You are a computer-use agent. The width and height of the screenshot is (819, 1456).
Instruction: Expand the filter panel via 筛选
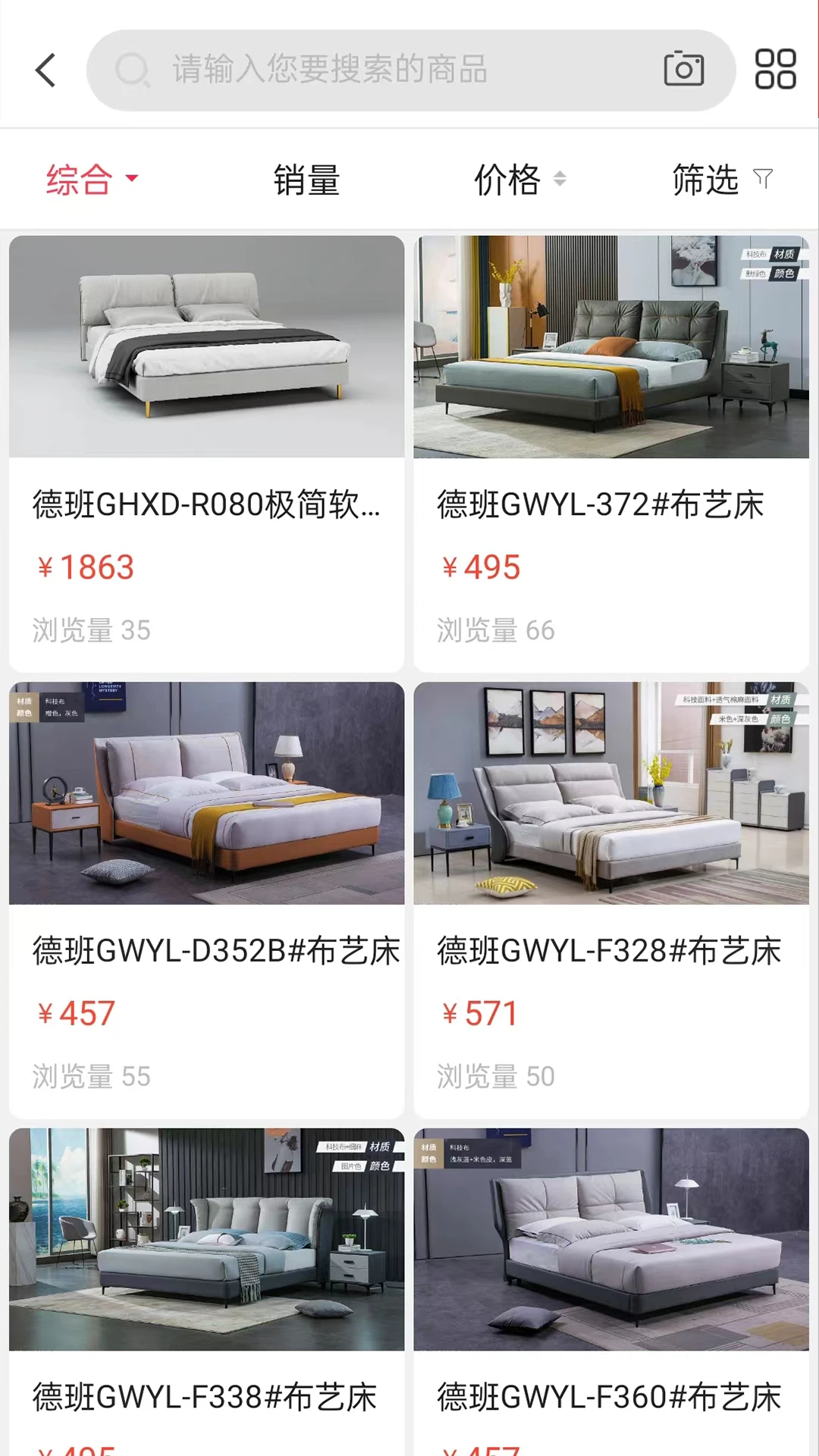tap(704, 178)
